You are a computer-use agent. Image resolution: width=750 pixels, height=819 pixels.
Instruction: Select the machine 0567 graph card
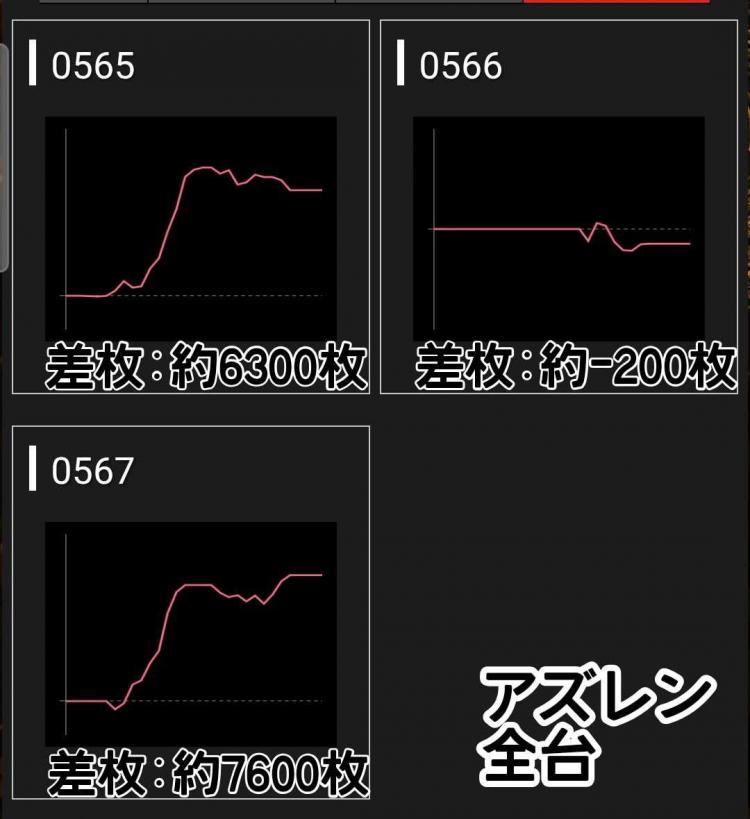coord(190,612)
